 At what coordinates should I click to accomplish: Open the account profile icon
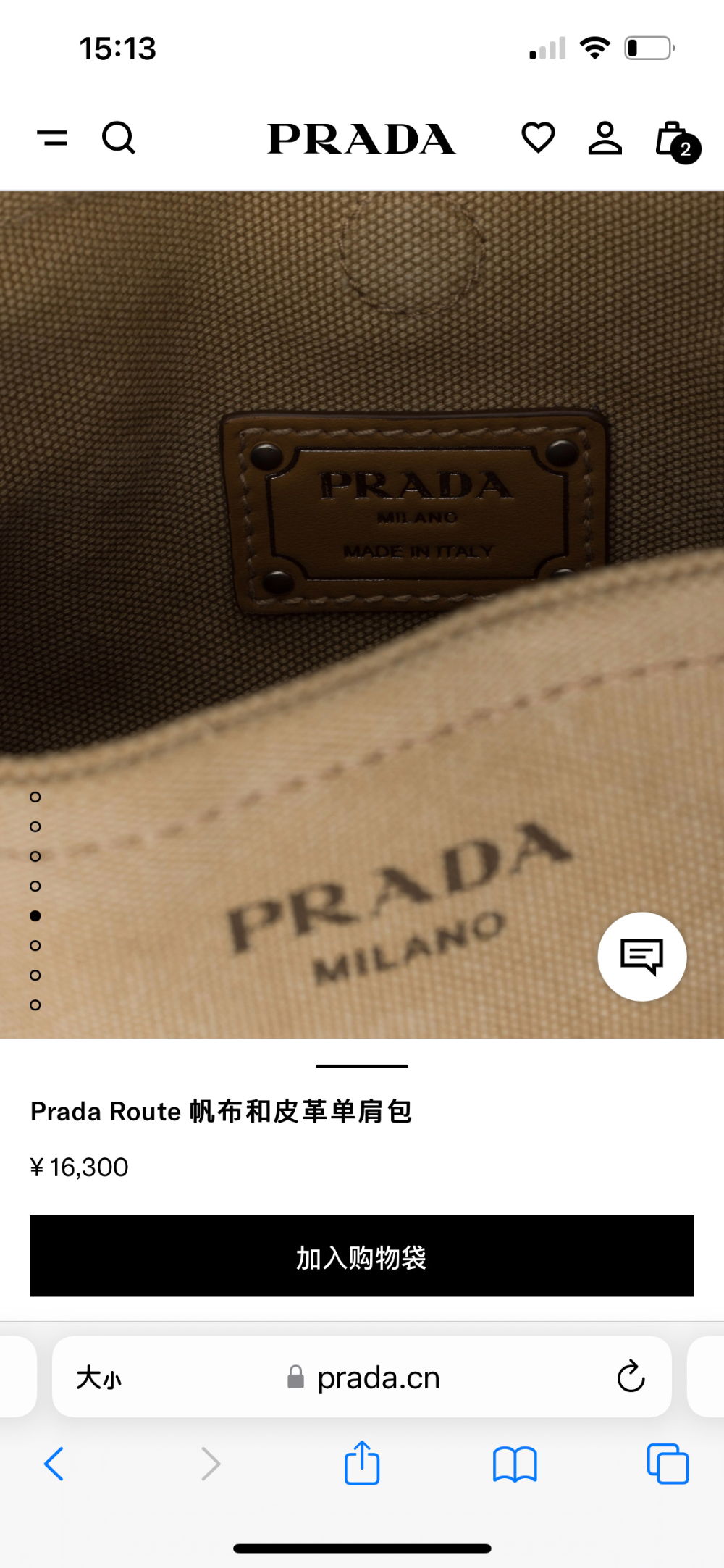coord(605,138)
